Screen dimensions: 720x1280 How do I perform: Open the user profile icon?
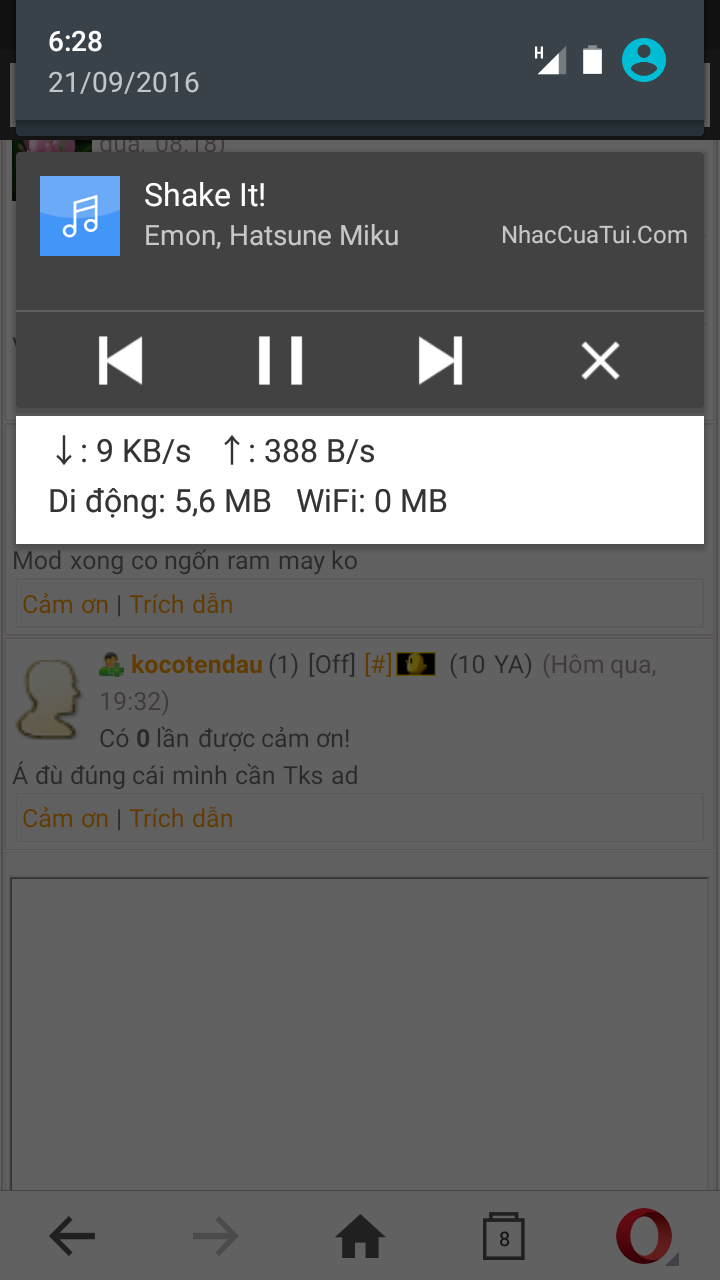(x=644, y=60)
